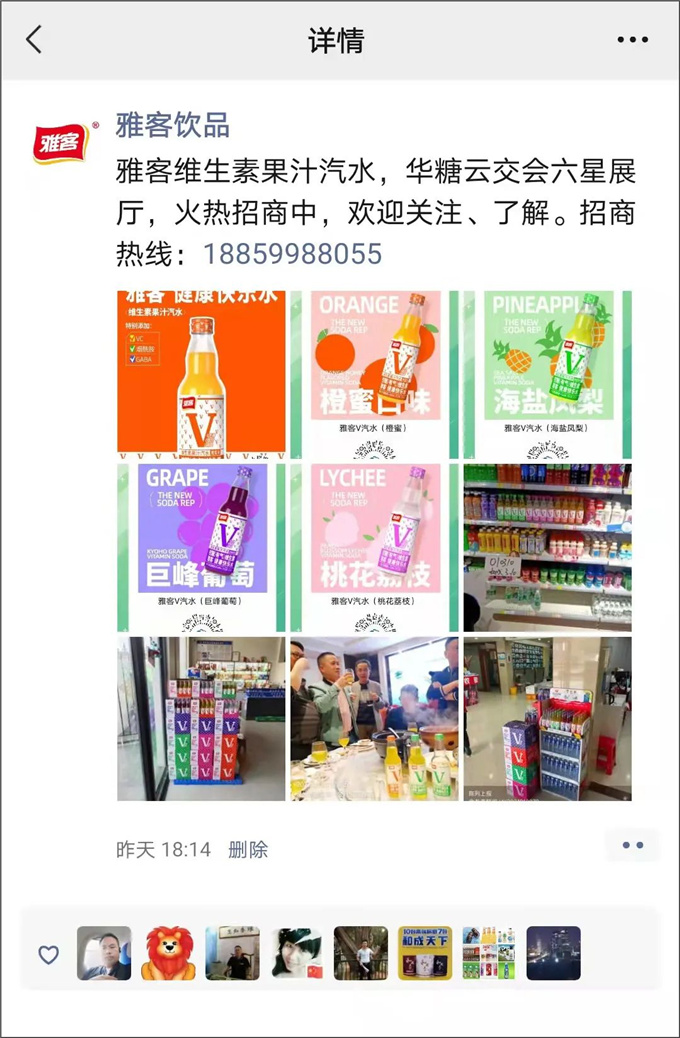Open the store drink shelf photo
The height and width of the screenshot is (1038, 680).
(547, 547)
